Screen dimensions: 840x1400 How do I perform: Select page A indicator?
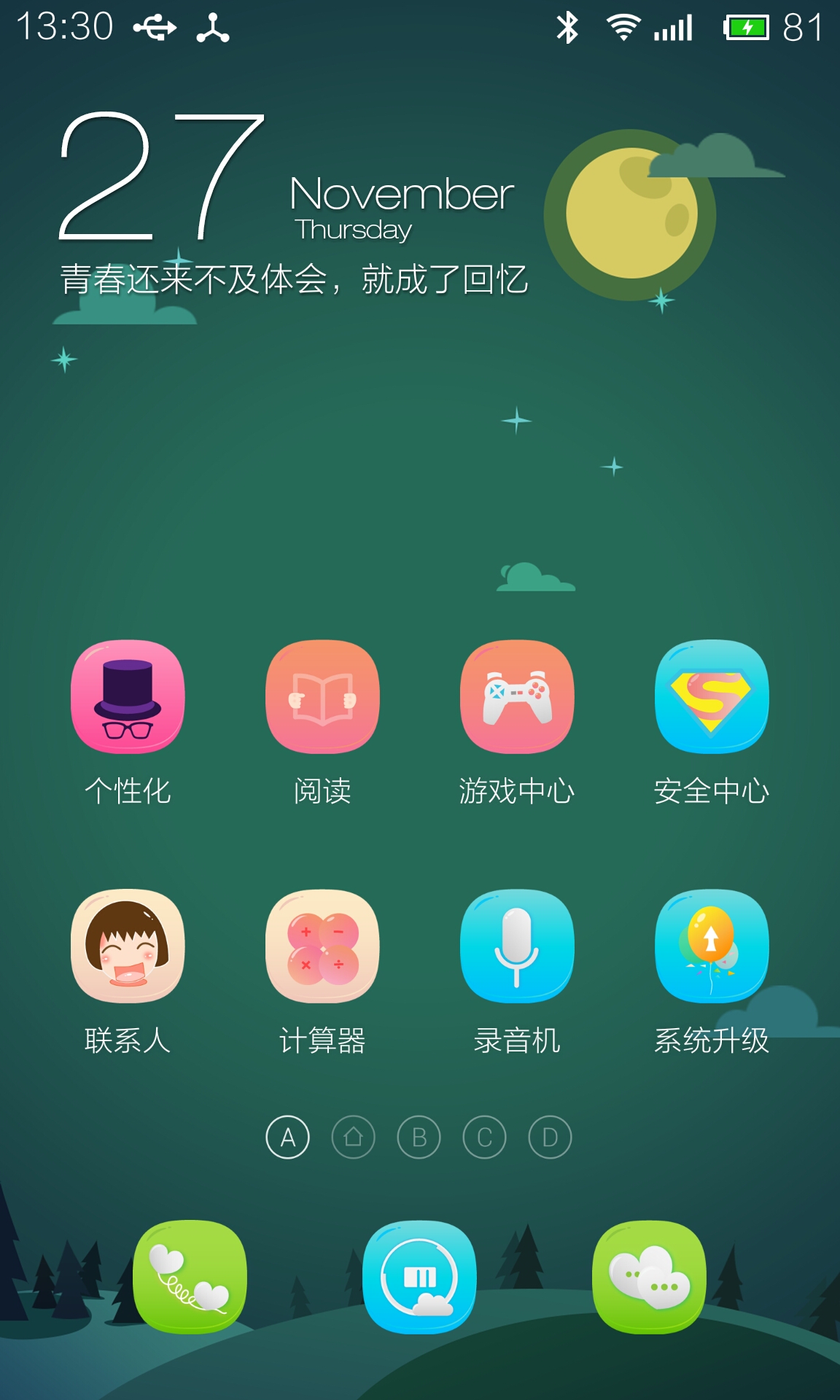[288, 1137]
